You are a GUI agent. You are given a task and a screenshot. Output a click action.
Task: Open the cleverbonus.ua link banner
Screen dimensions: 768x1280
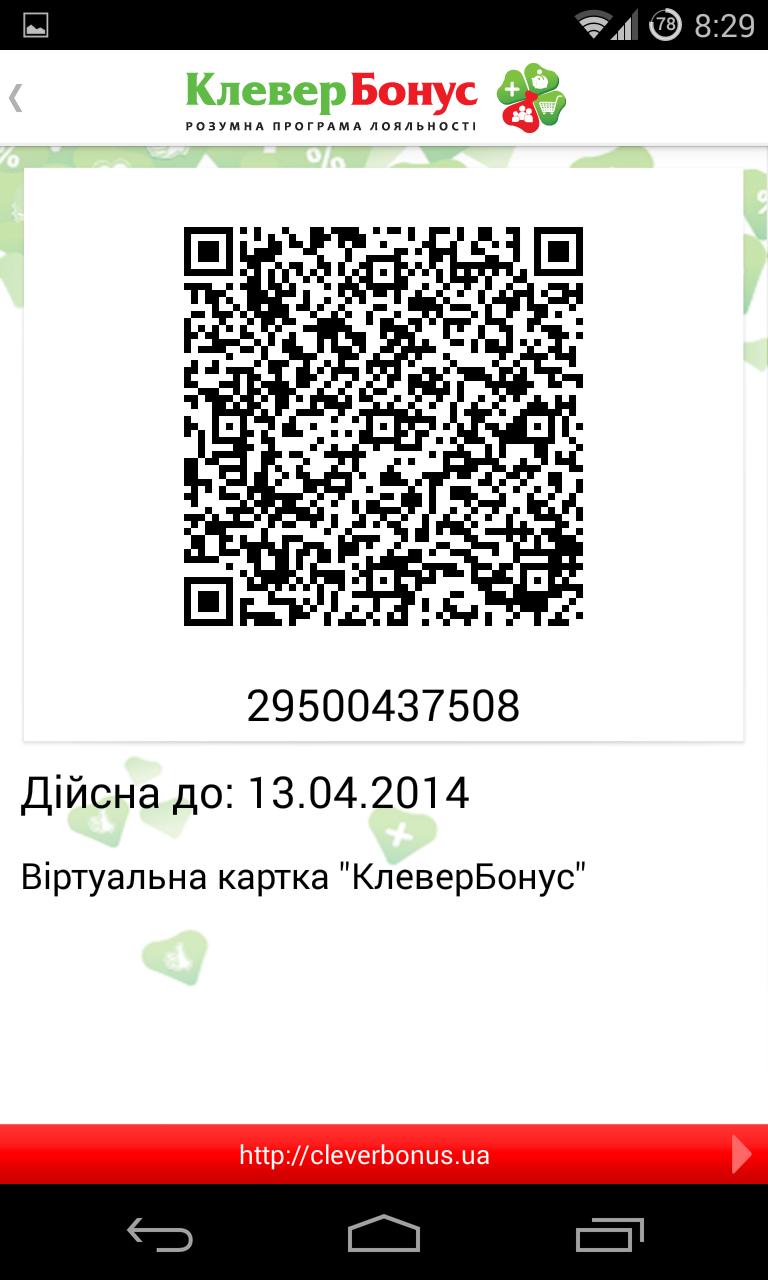pos(384,1155)
